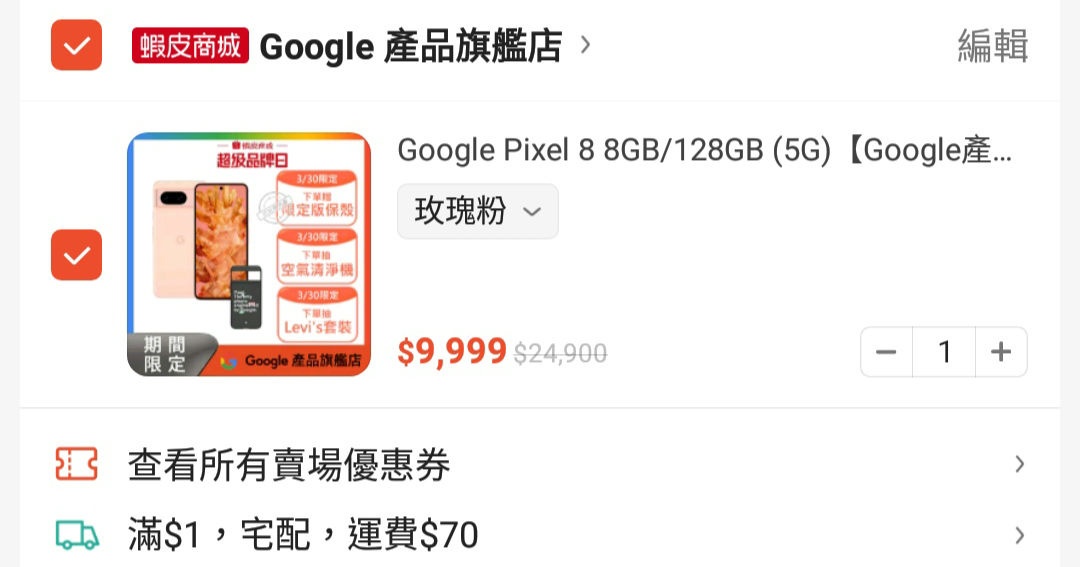Decrease the quantity with the minus button

886,352
